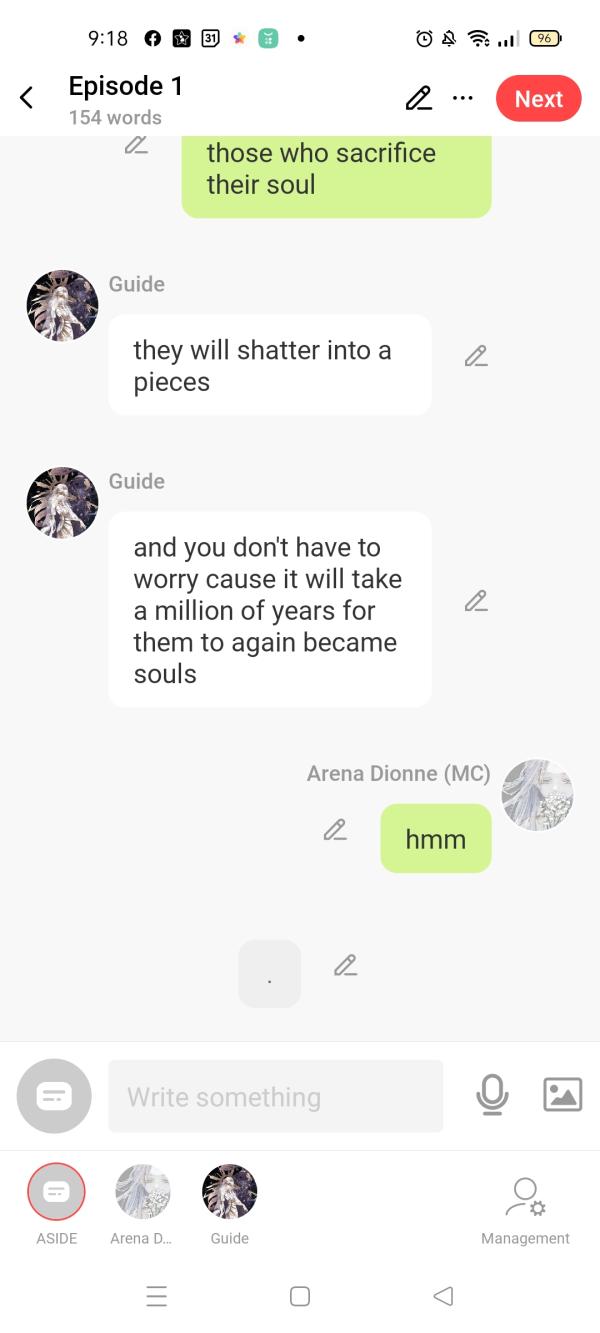
Task: Edit the dot aside message
Action: click(345, 965)
